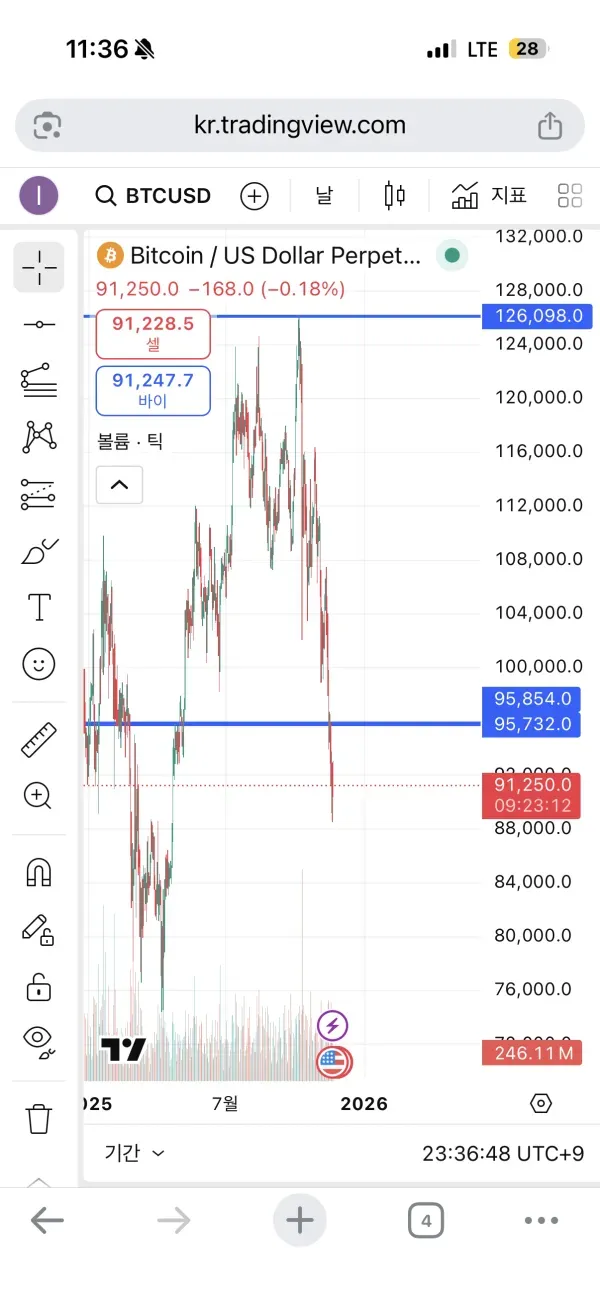Viewport: 600px width, 1304px height.
Task: Open chart settings hexagon icon
Action: coord(540,1103)
